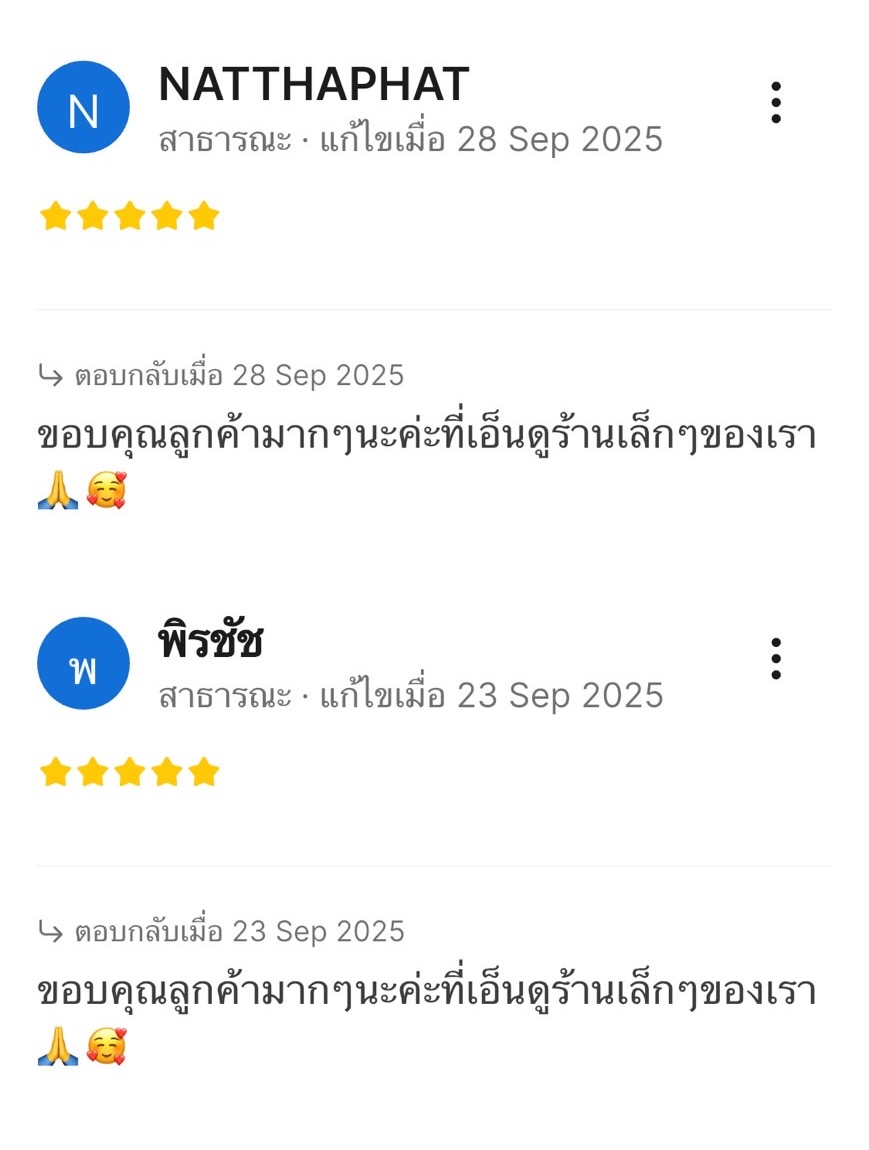This screenshot has height=1150, width=869.
Task: Open NATTHAPHAT's profile avatar
Action: (x=83, y=108)
